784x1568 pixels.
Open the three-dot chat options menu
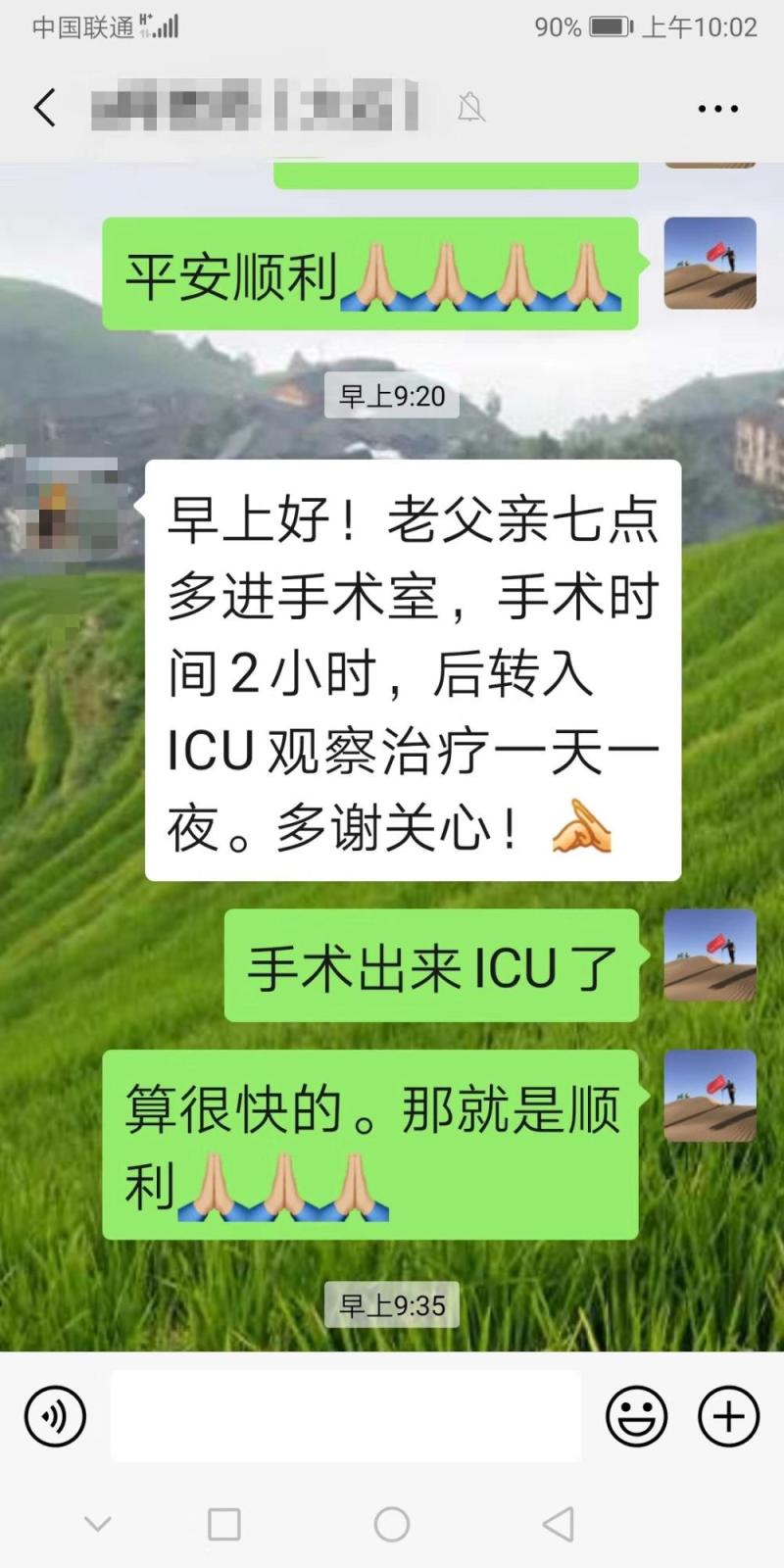coord(717,109)
